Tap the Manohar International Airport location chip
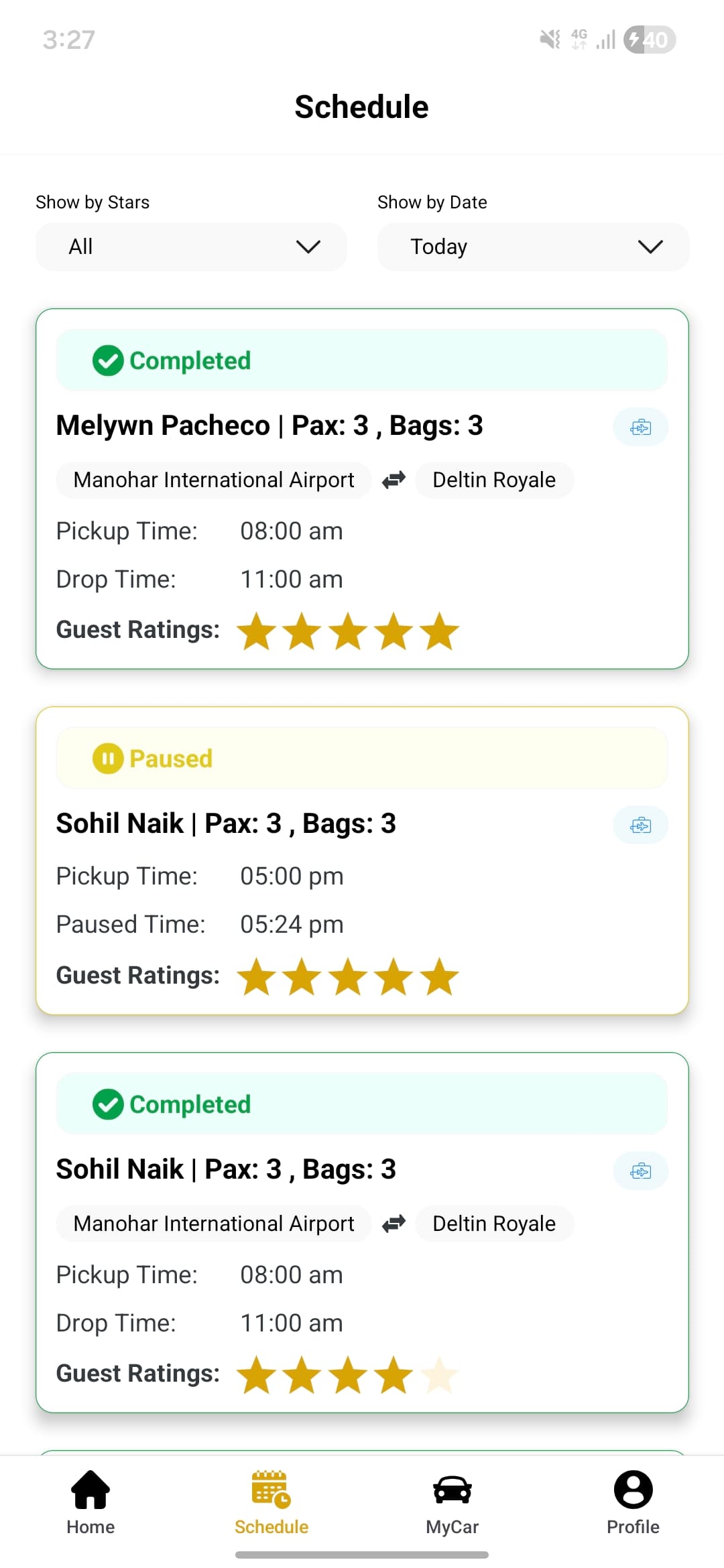This screenshot has width=724, height=1568. 213,480
